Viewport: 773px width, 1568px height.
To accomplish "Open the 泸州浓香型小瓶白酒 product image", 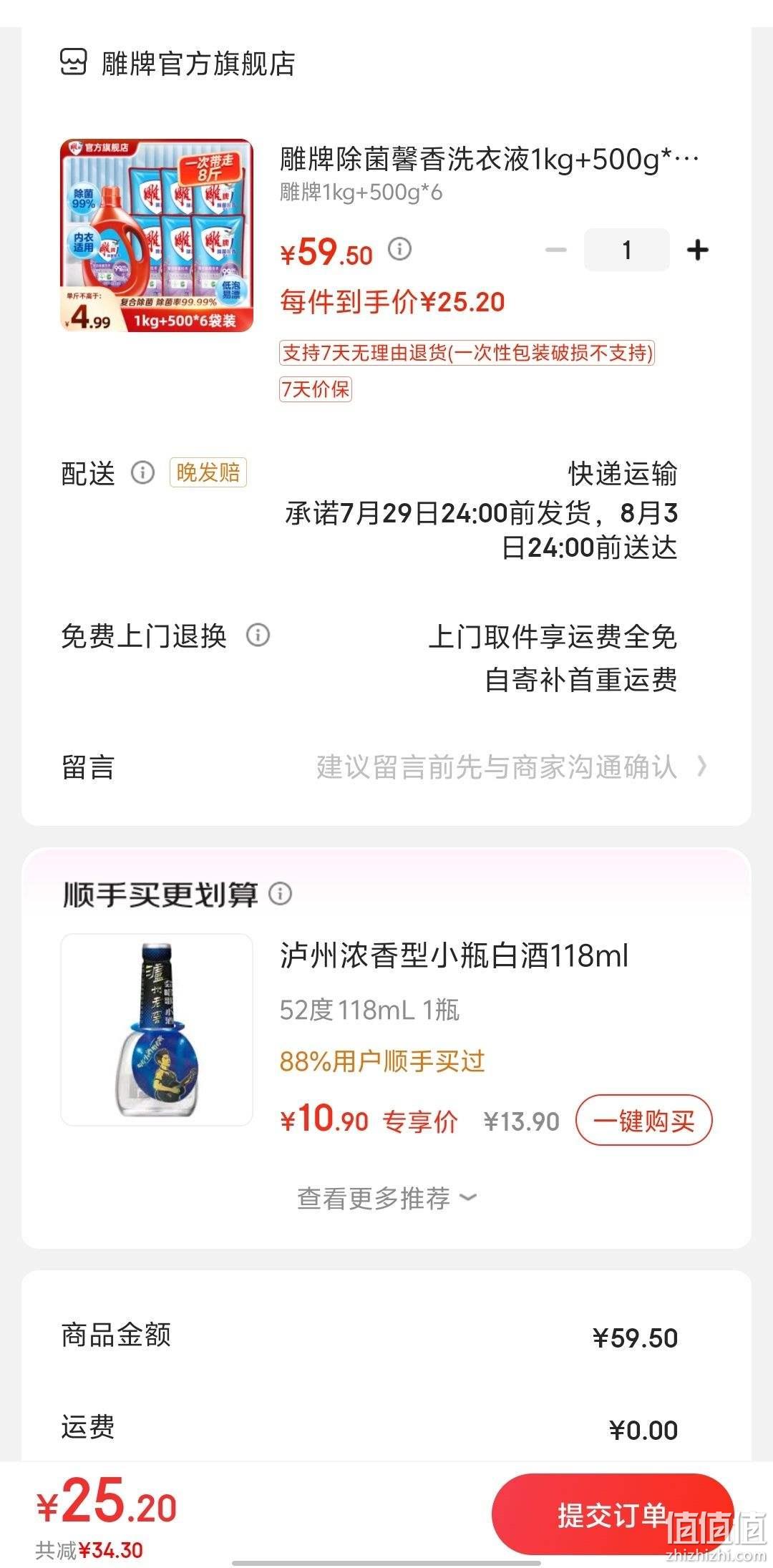I will pyautogui.click(x=157, y=1030).
